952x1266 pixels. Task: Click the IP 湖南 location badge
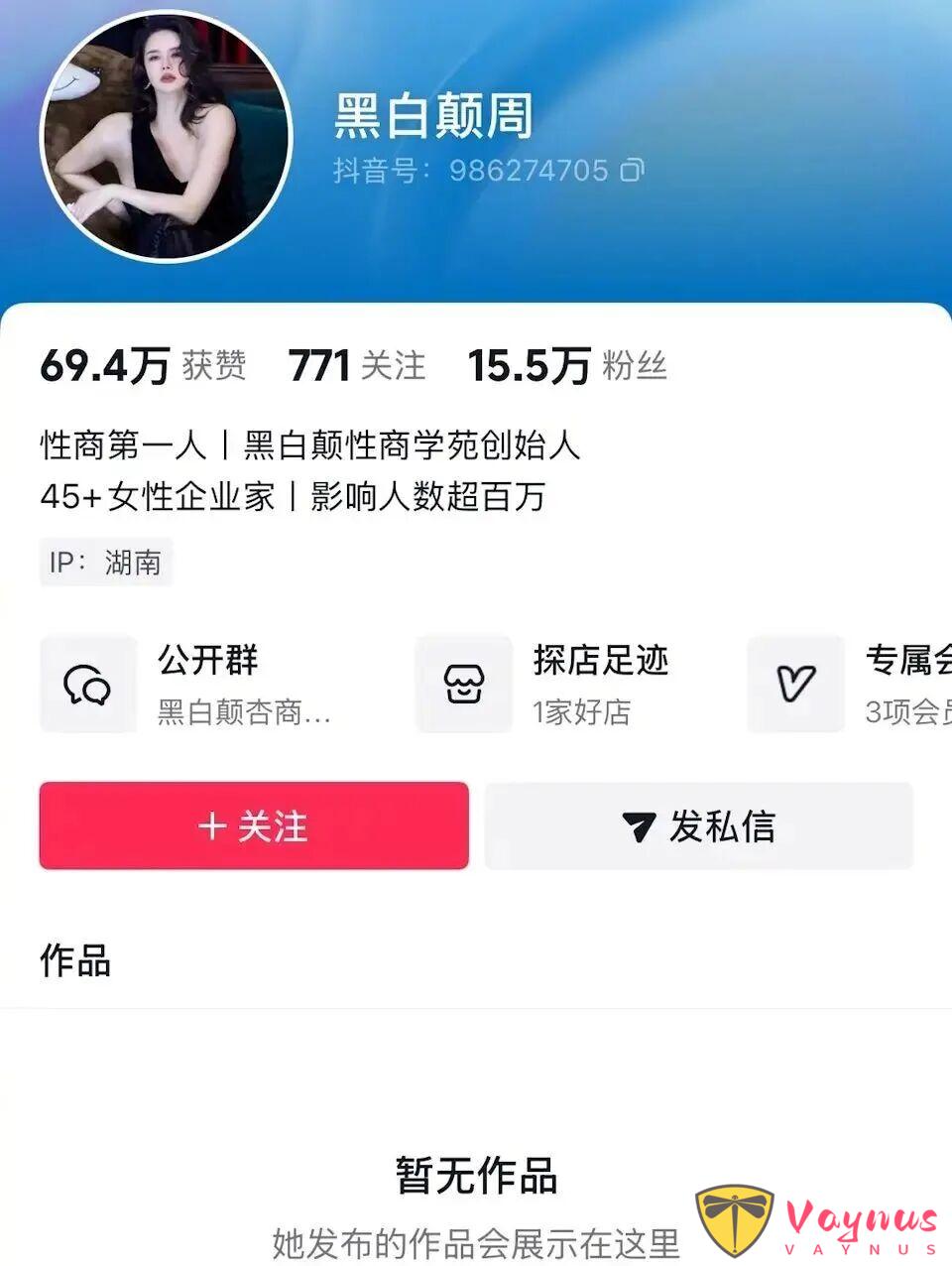coord(105,563)
